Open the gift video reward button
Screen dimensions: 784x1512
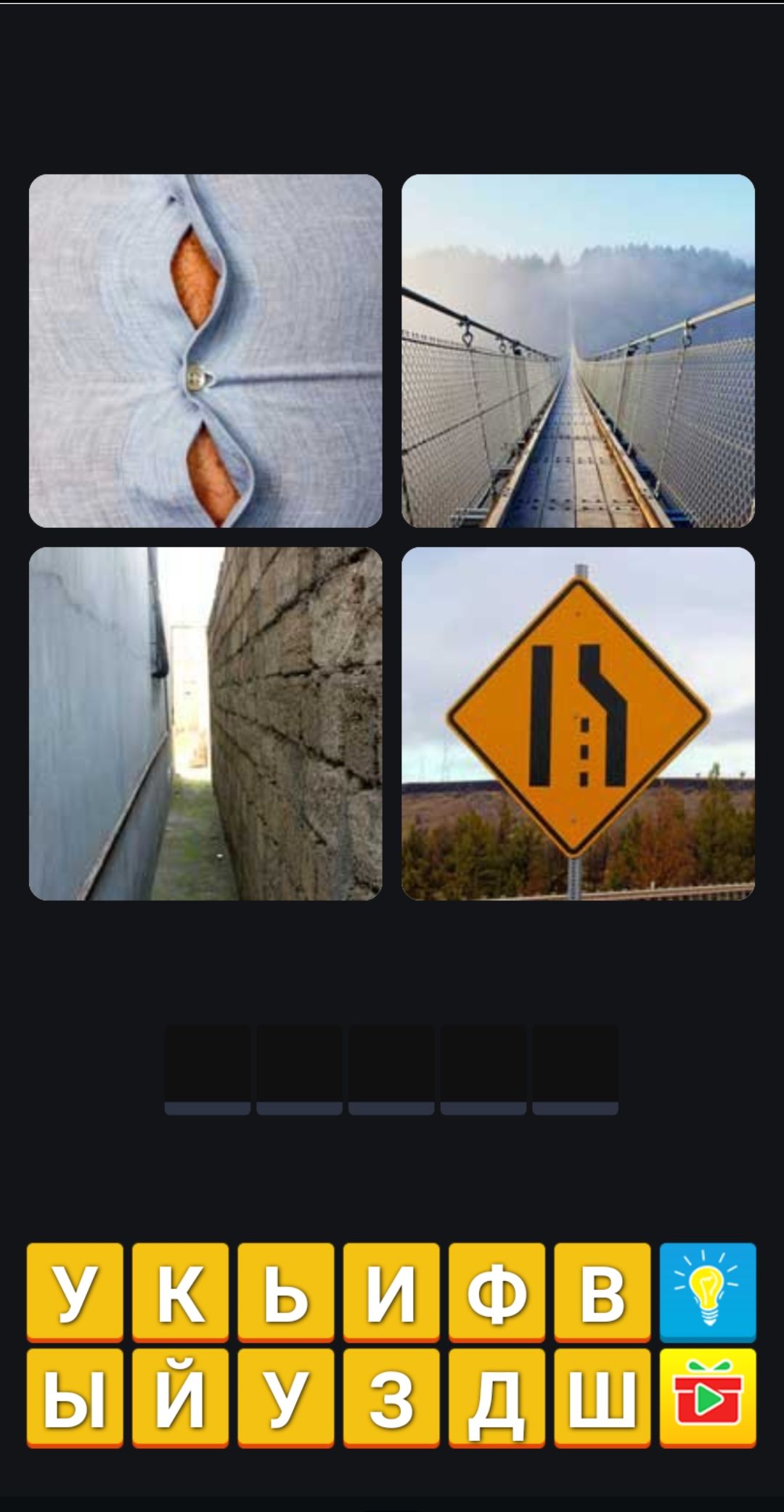pyautogui.click(x=708, y=1397)
